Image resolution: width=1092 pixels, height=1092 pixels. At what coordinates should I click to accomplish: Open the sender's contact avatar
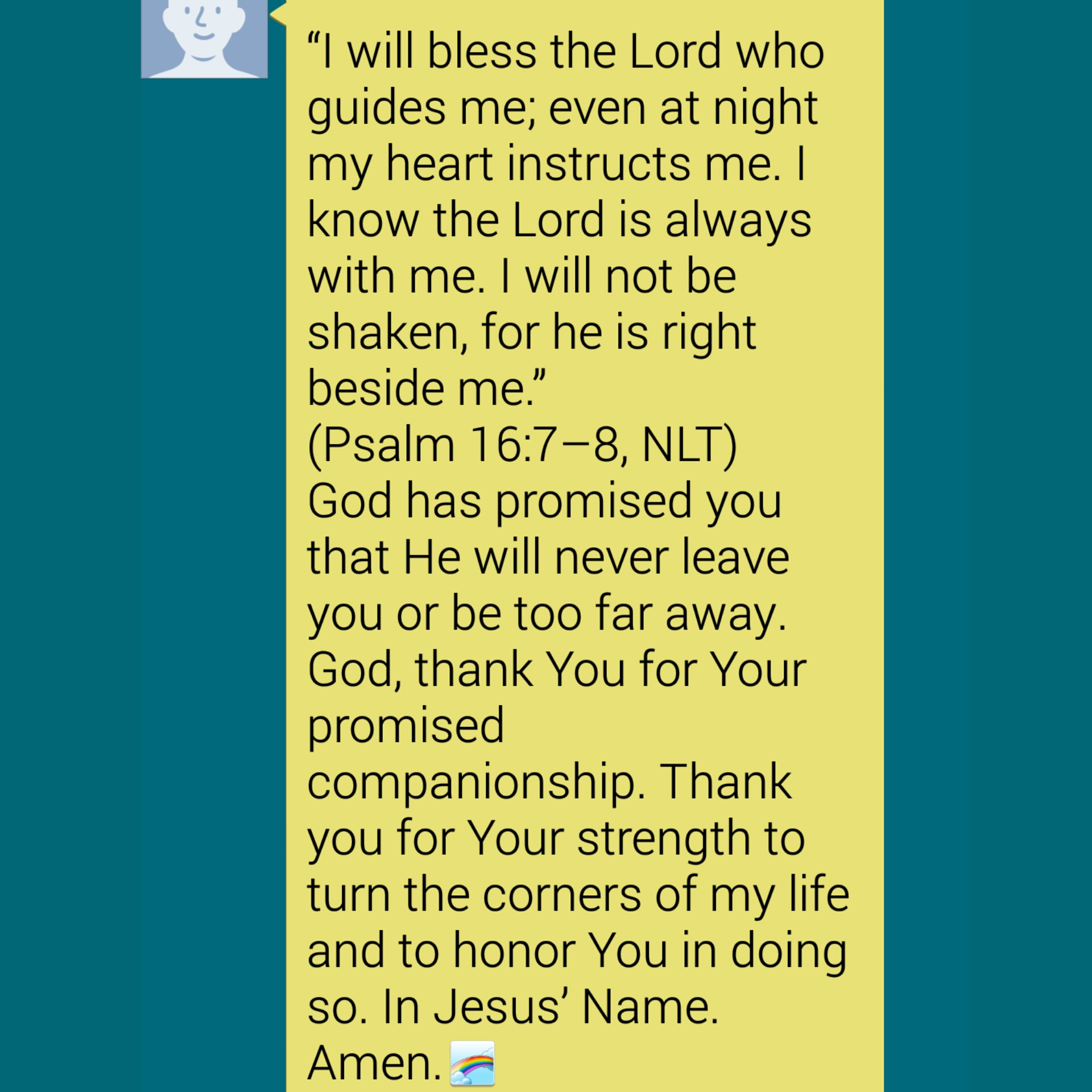(204, 38)
